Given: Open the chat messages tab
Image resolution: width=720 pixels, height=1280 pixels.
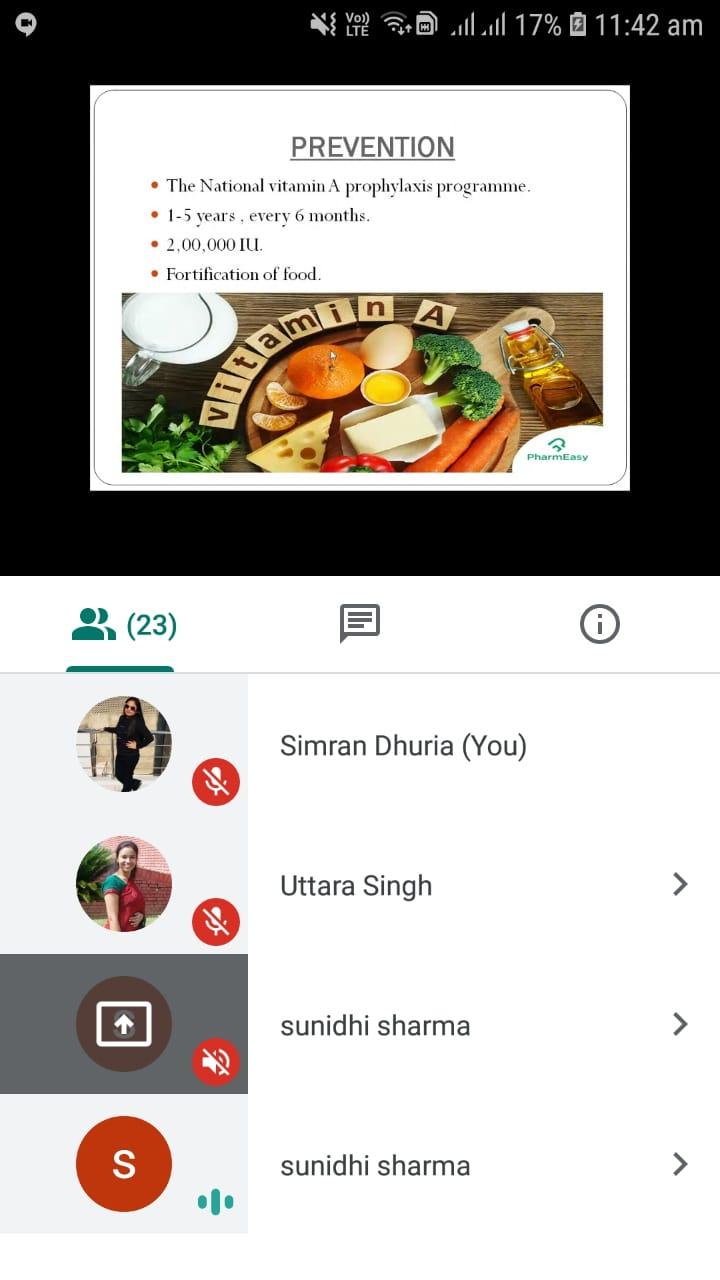Looking at the screenshot, I should pos(360,625).
